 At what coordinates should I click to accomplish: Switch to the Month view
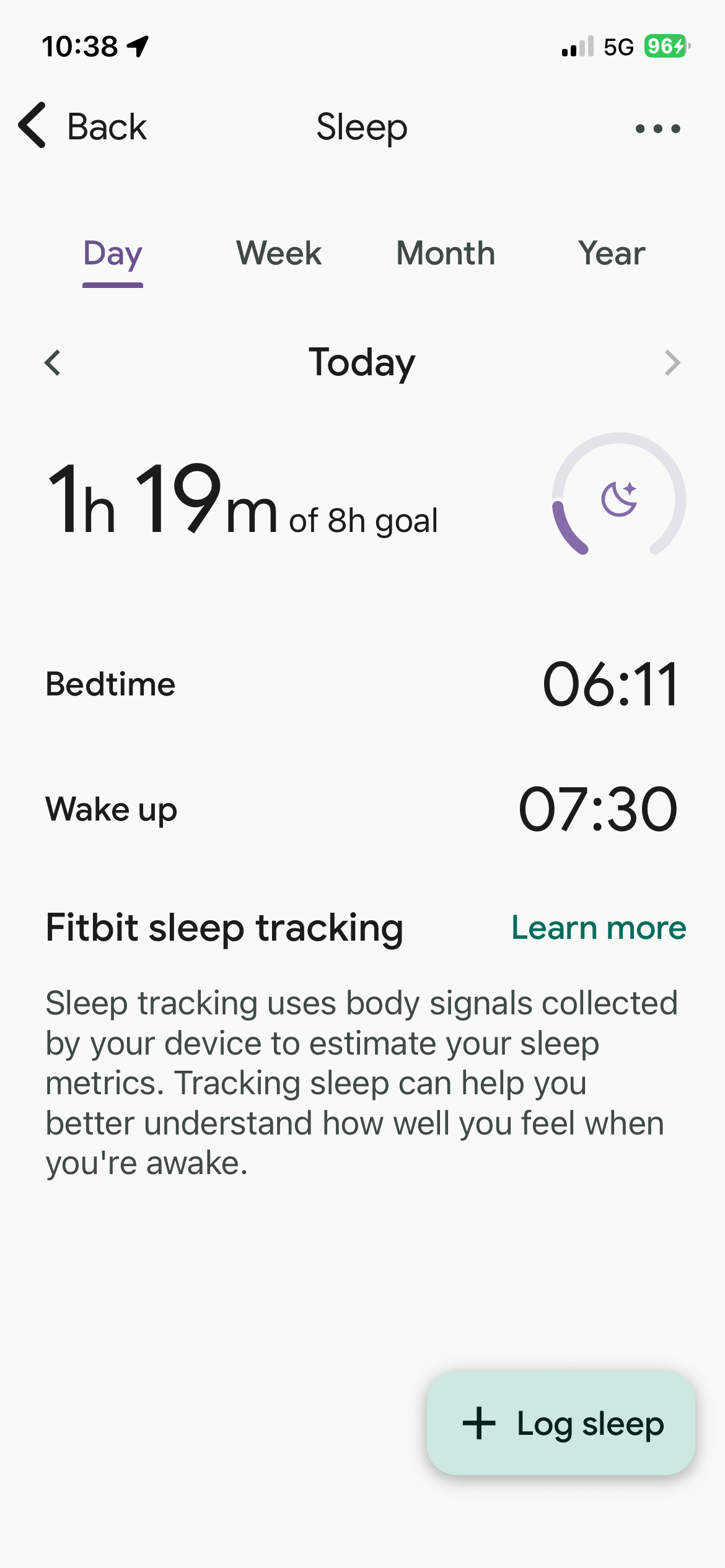coord(446,253)
